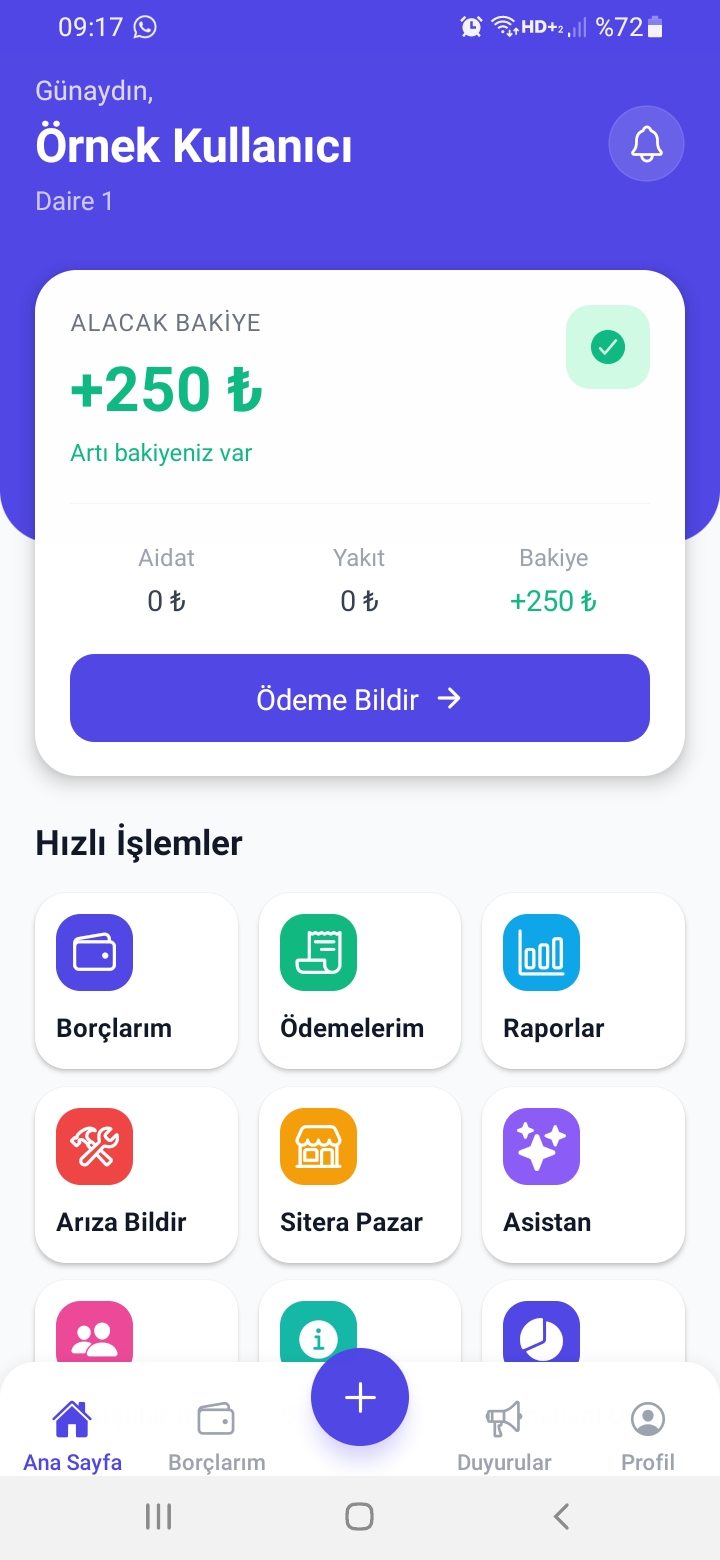This screenshot has height=1560, width=720.
Task: View the Raporlar card
Action: 583,980
